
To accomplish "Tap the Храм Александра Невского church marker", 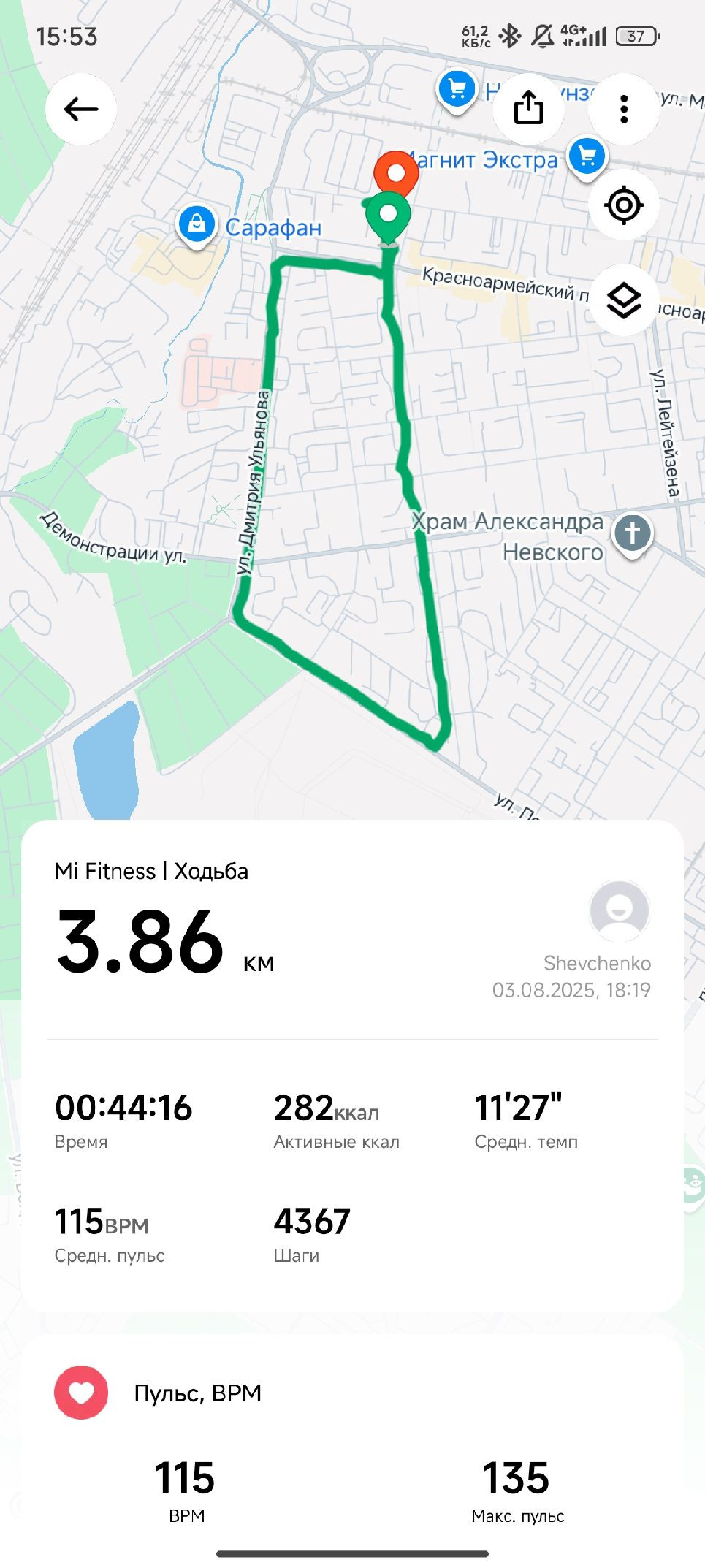I will [x=633, y=534].
